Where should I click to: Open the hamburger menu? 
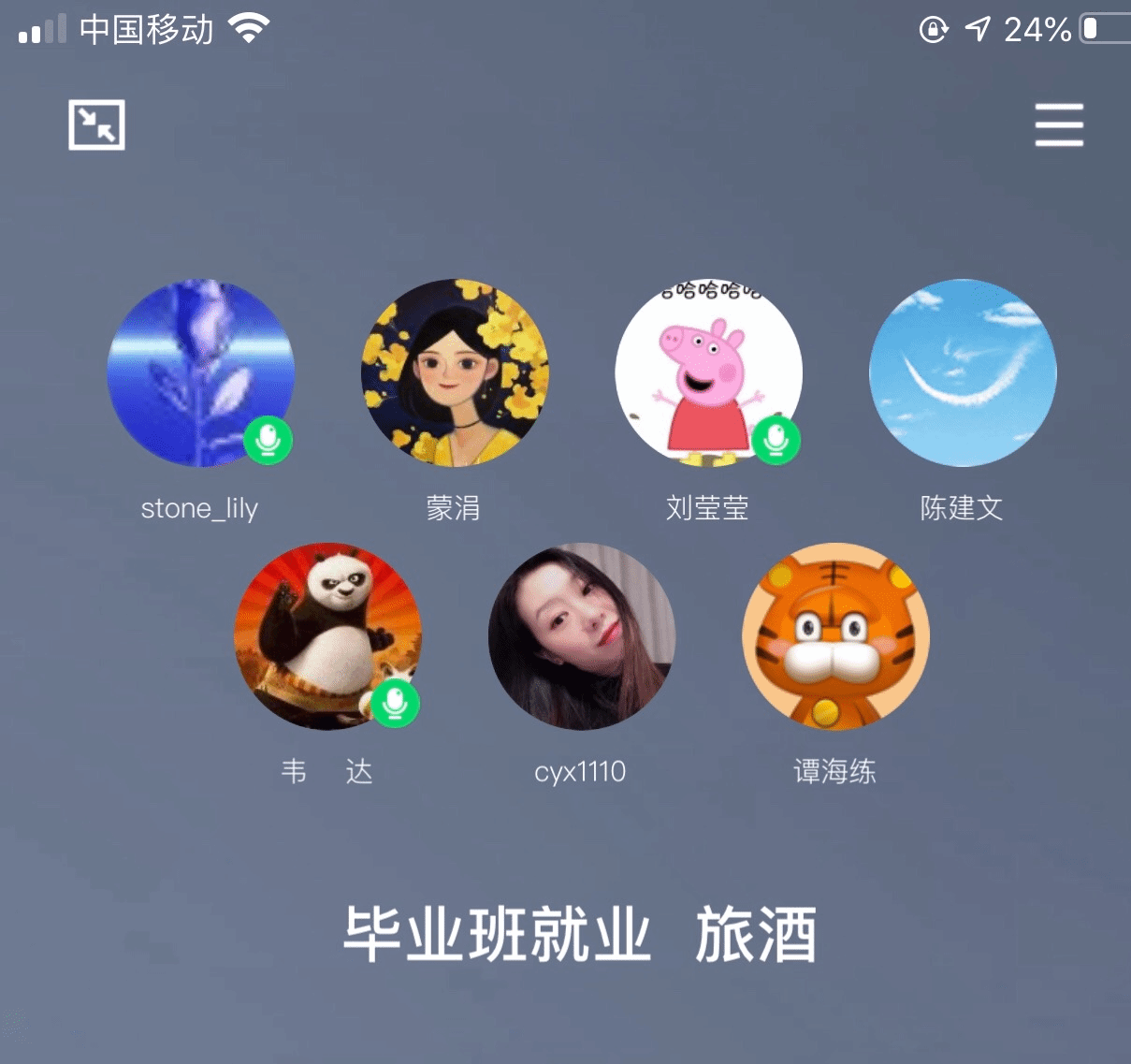(1059, 125)
